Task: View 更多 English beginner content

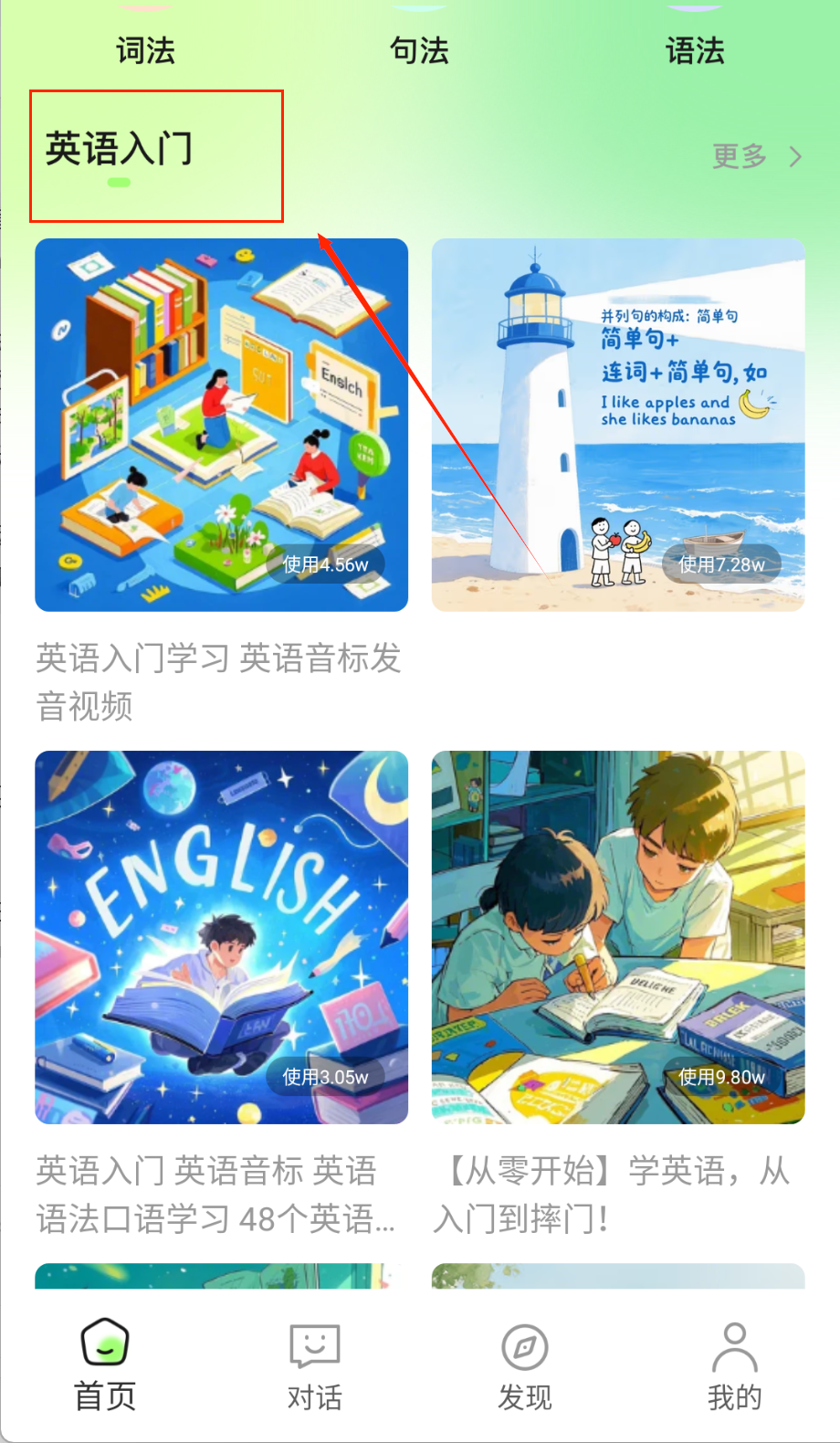Action: 756,156
